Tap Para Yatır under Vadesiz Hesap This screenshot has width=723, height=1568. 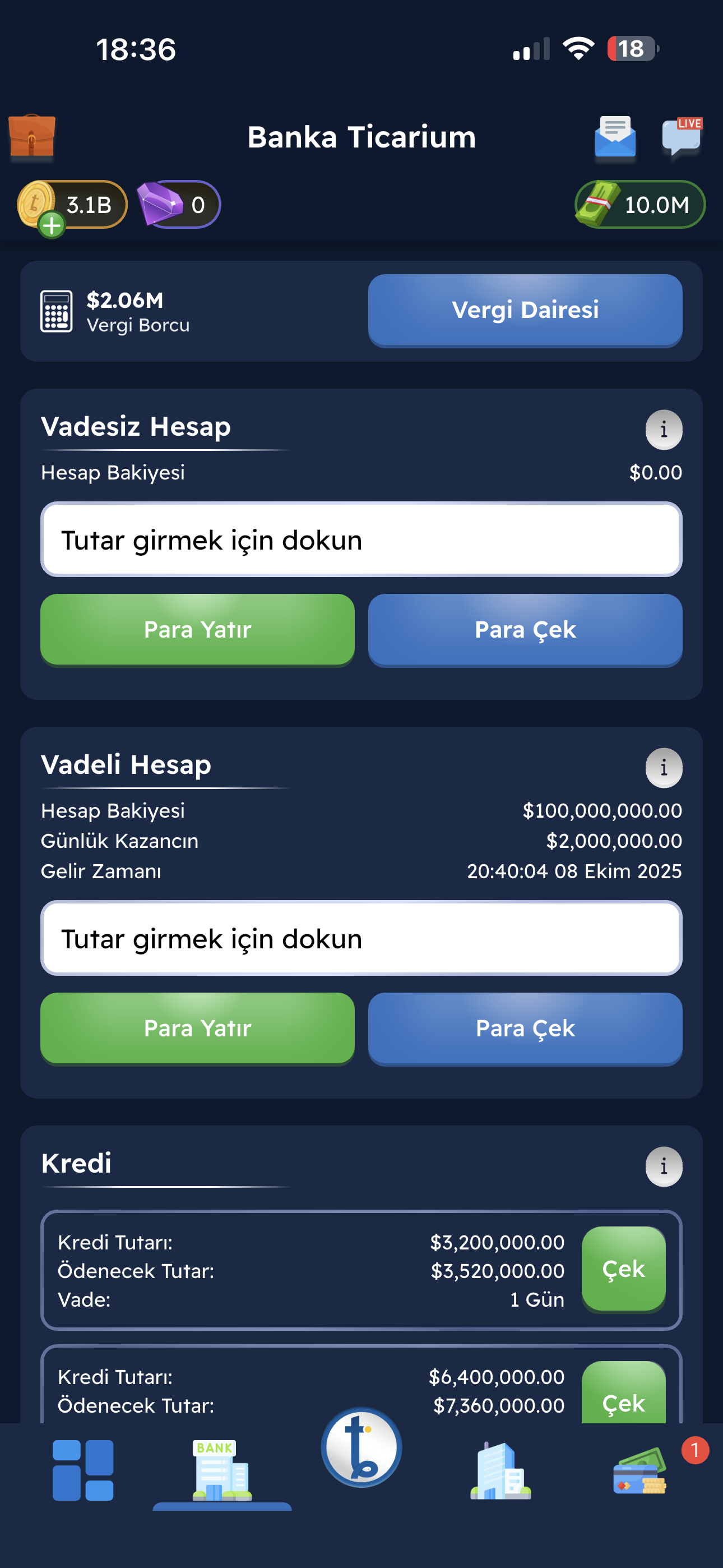coord(197,629)
